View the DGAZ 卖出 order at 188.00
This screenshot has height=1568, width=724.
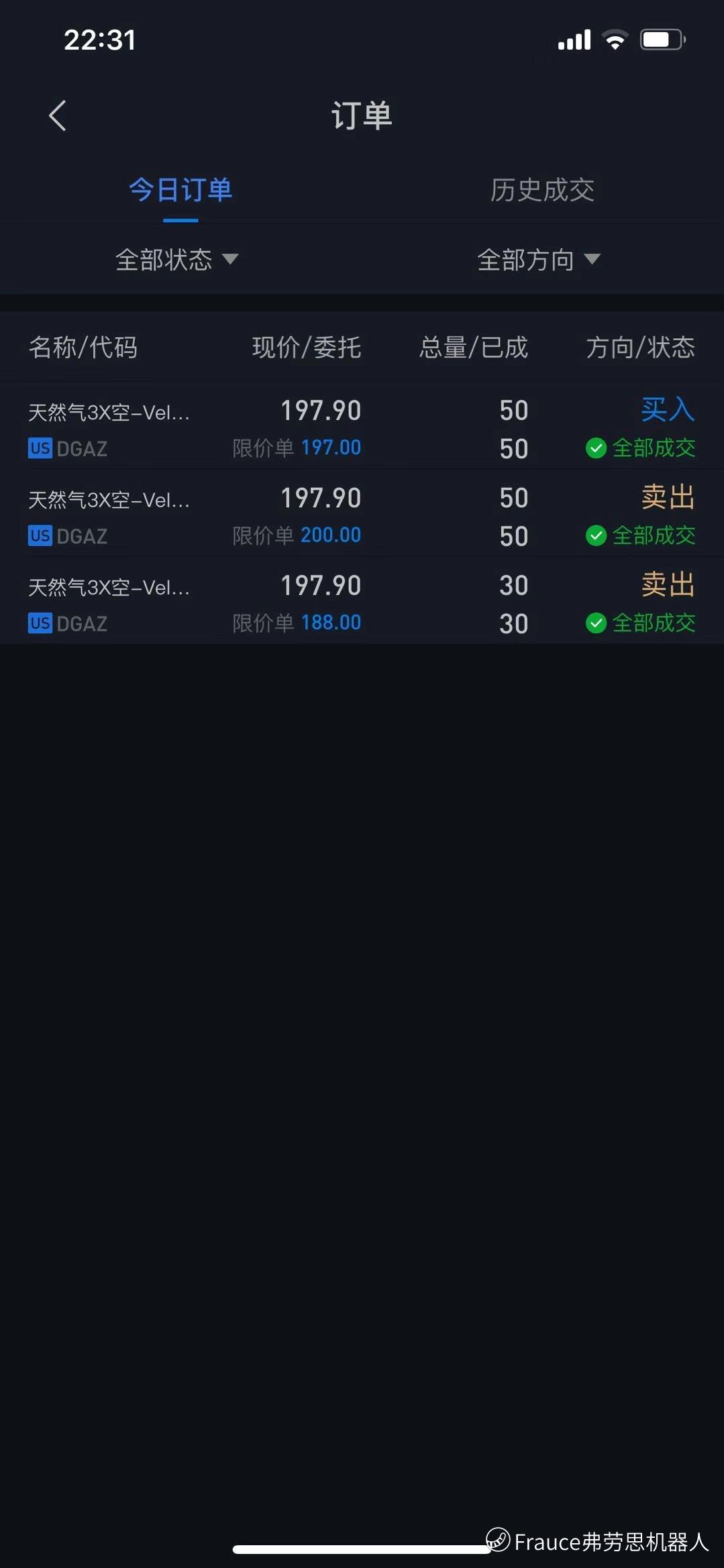pos(362,603)
